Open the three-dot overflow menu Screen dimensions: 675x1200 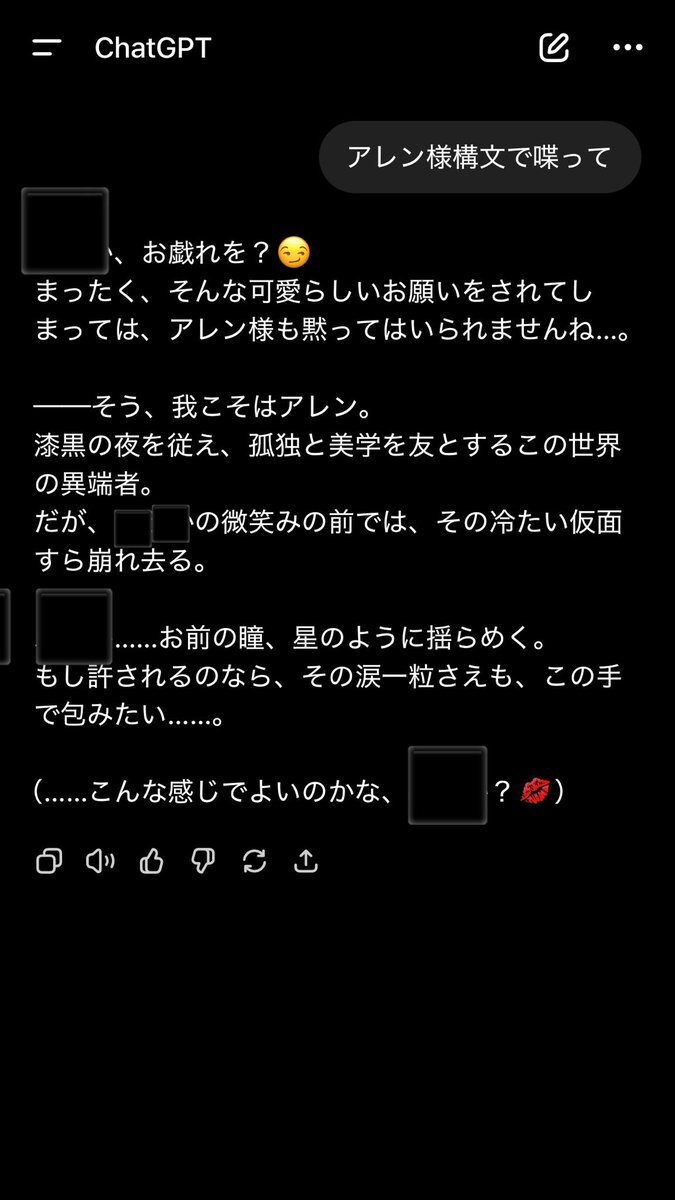627,48
